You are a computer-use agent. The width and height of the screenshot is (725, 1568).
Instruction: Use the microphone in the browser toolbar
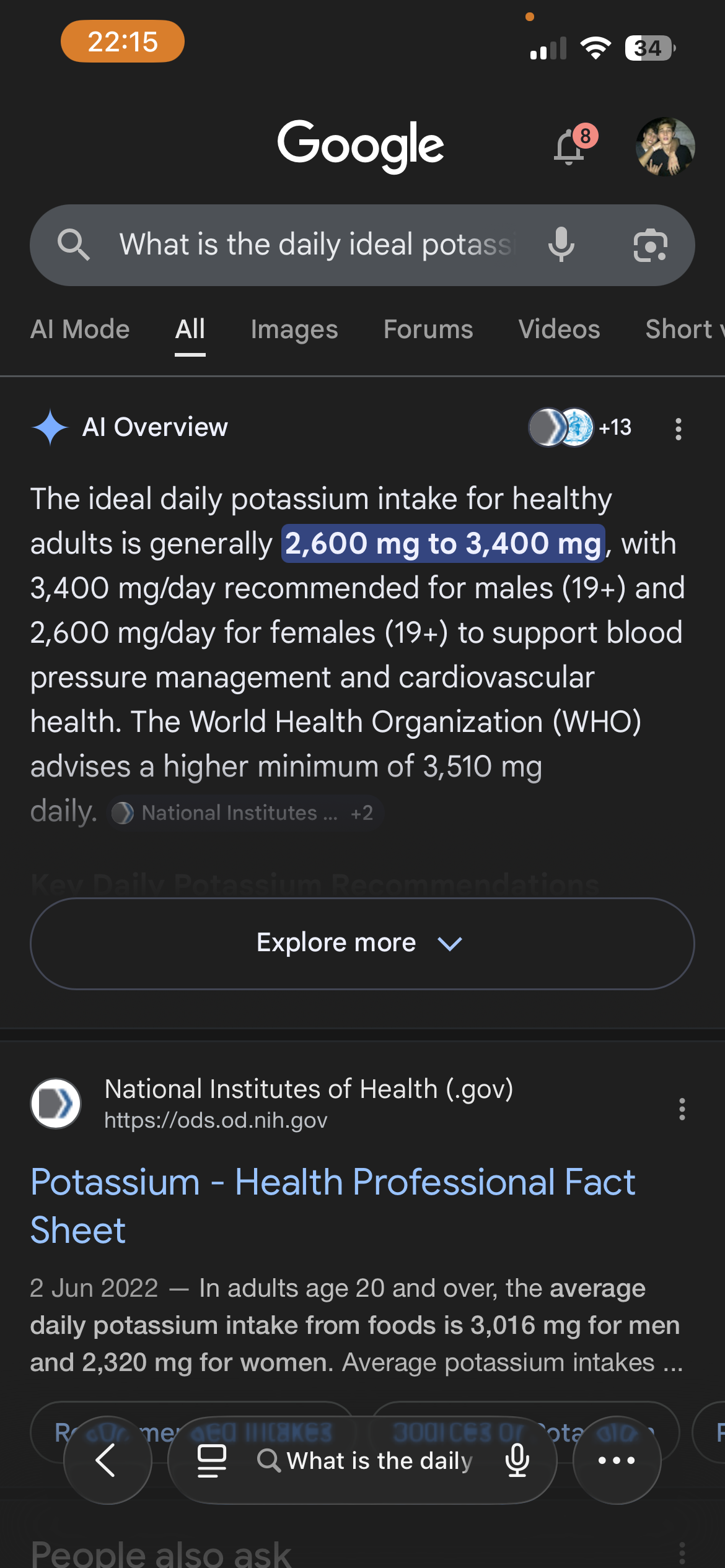(x=517, y=1460)
